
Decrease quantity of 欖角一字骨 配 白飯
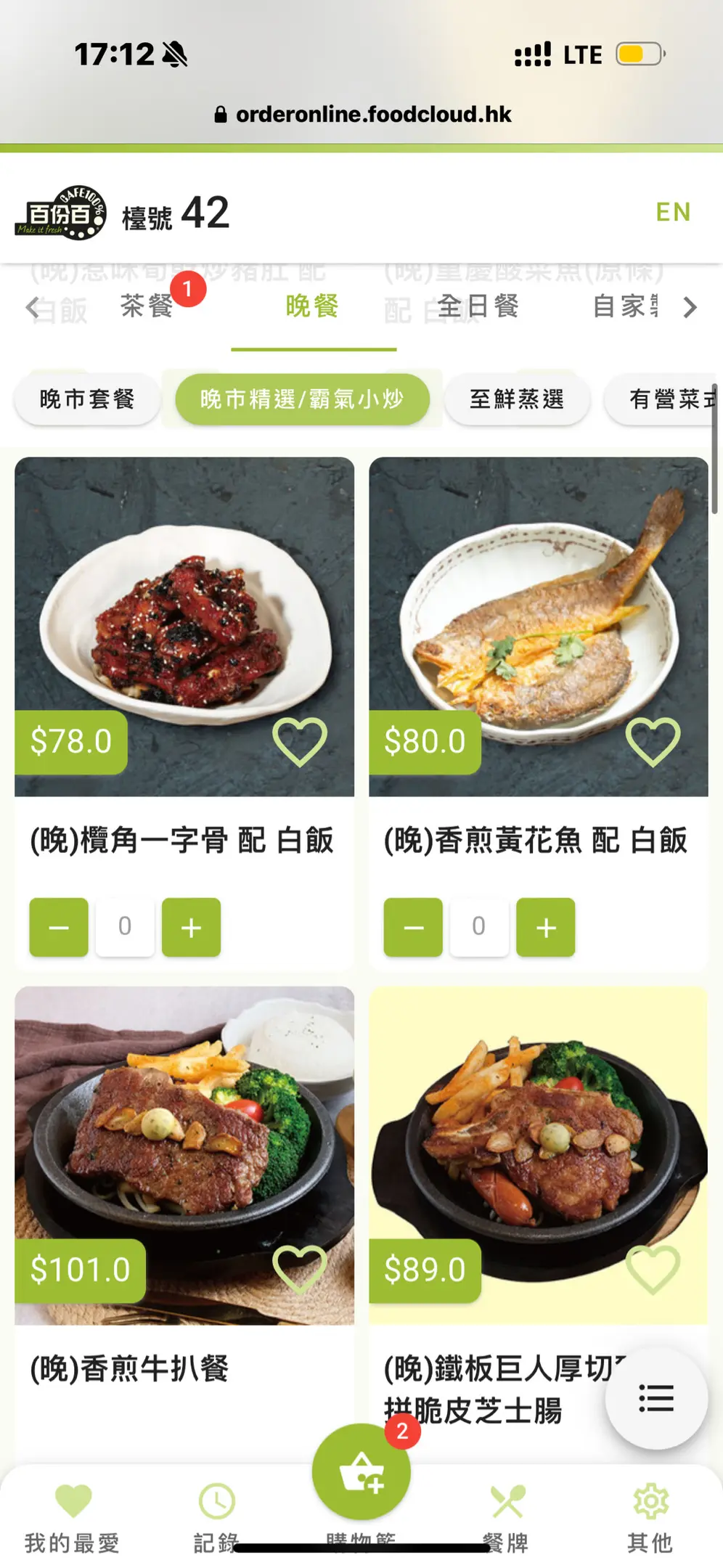pyautogui.click(x=59, y=927)
